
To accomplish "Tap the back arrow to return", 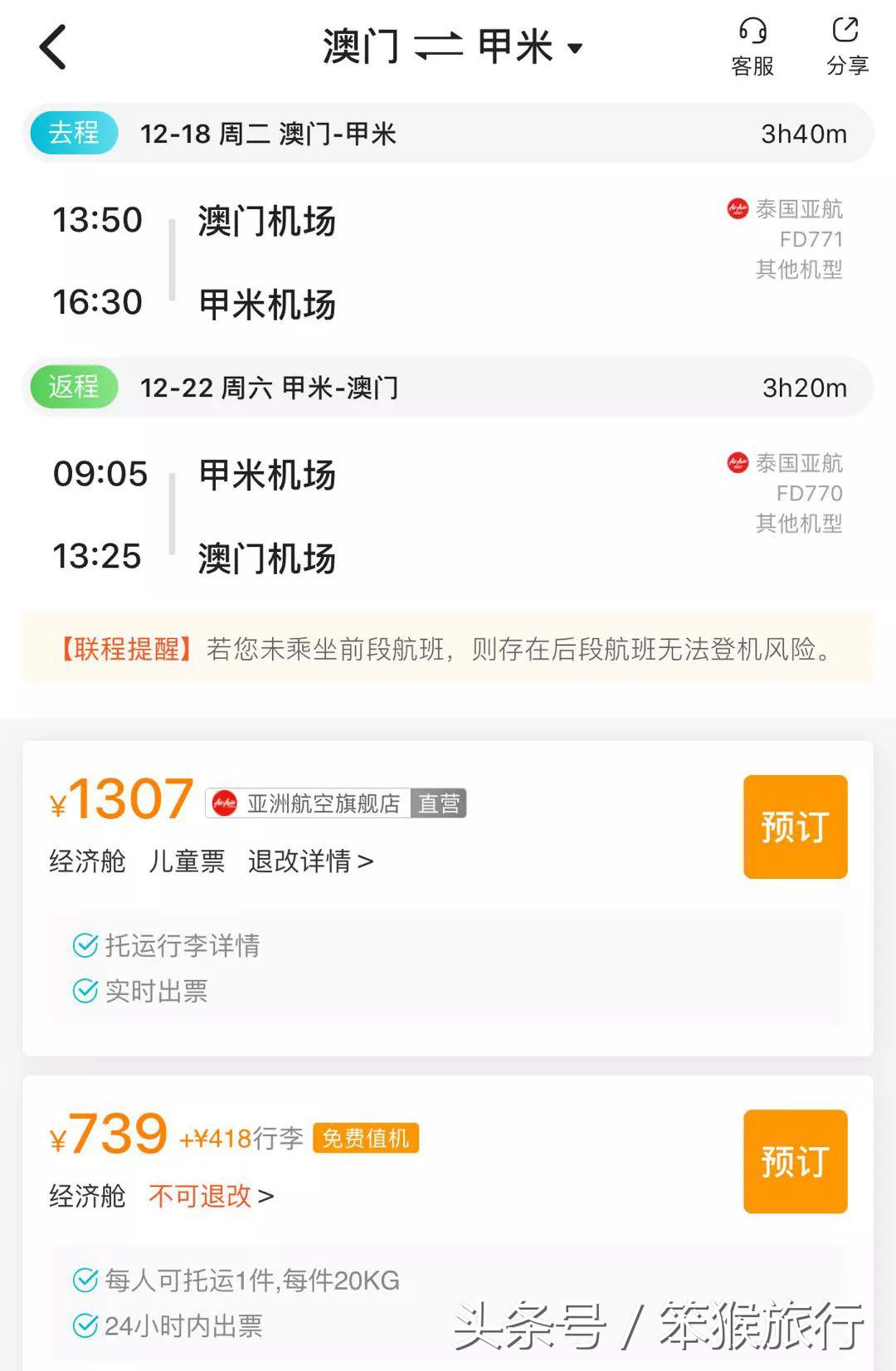I will (x=52, y=47).
